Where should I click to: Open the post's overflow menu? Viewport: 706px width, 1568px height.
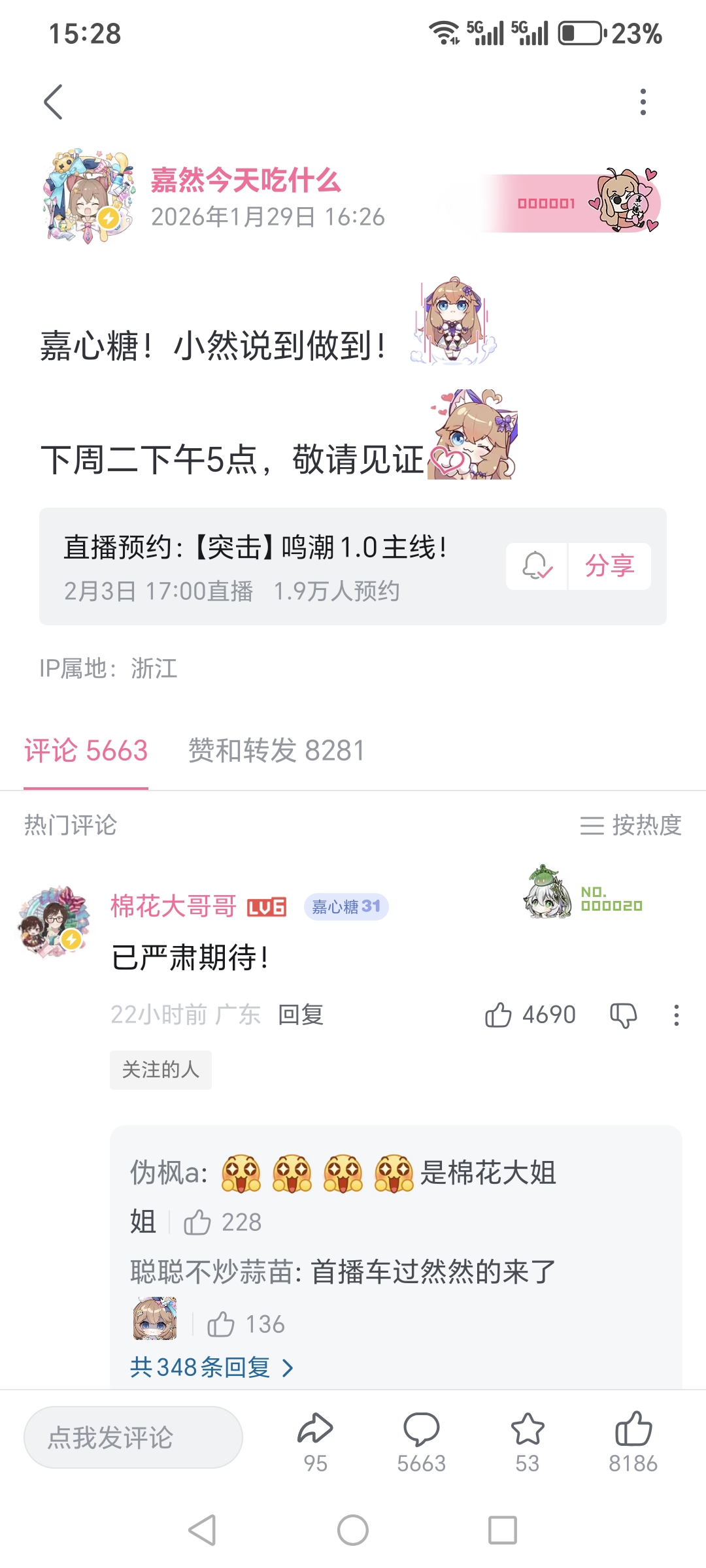click(x=643, y=102)
